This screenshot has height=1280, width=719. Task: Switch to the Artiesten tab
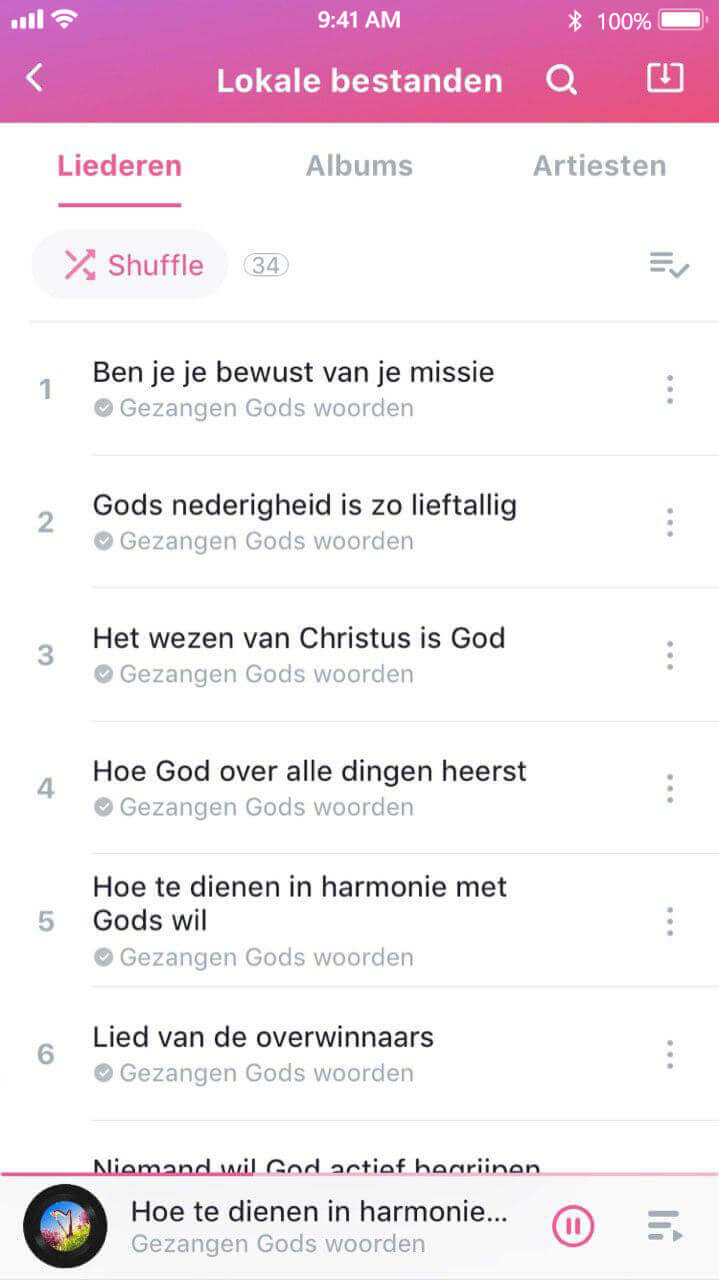pyautogui.click(x=599, y=166)
